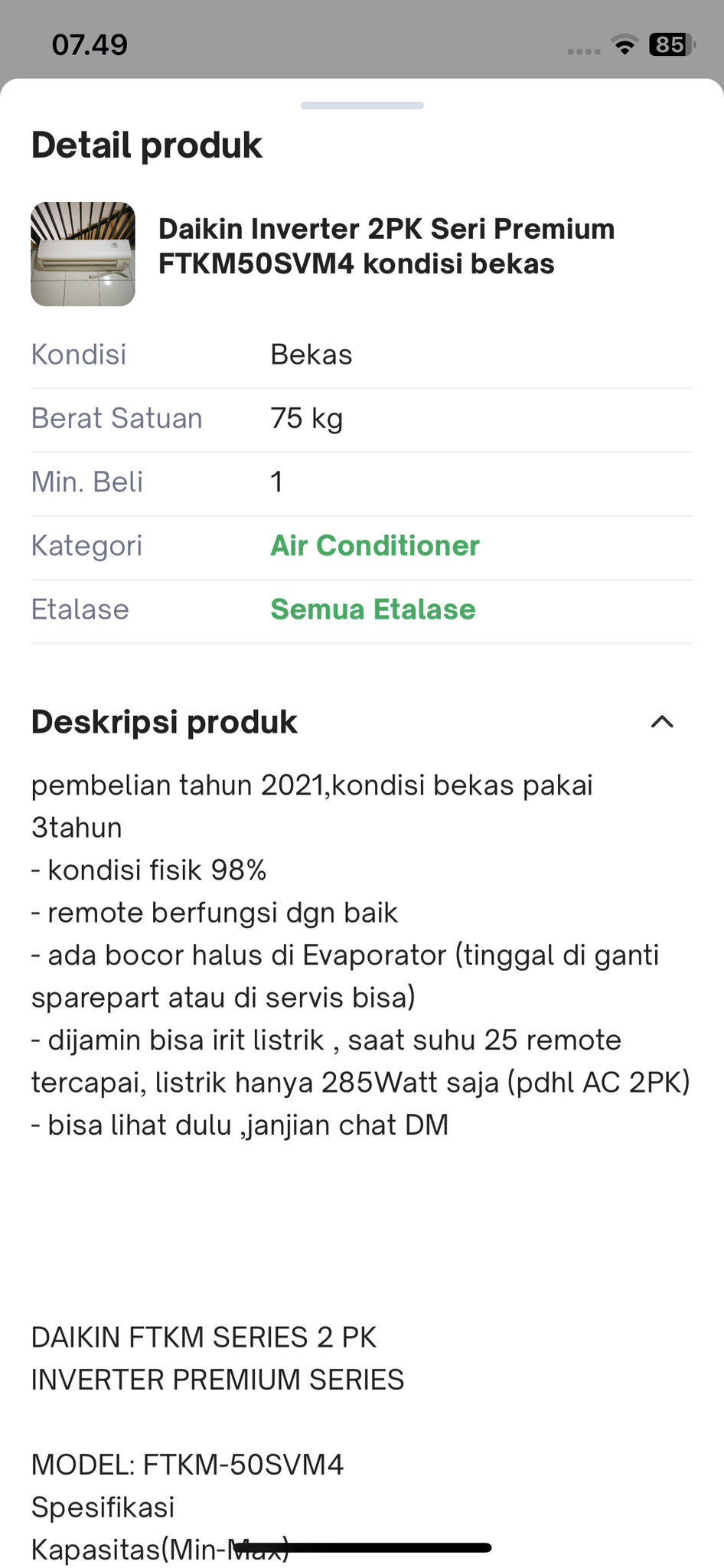Collapse the Deskripsi produk section
This screenshot has width=724, height=1568.
664,721
